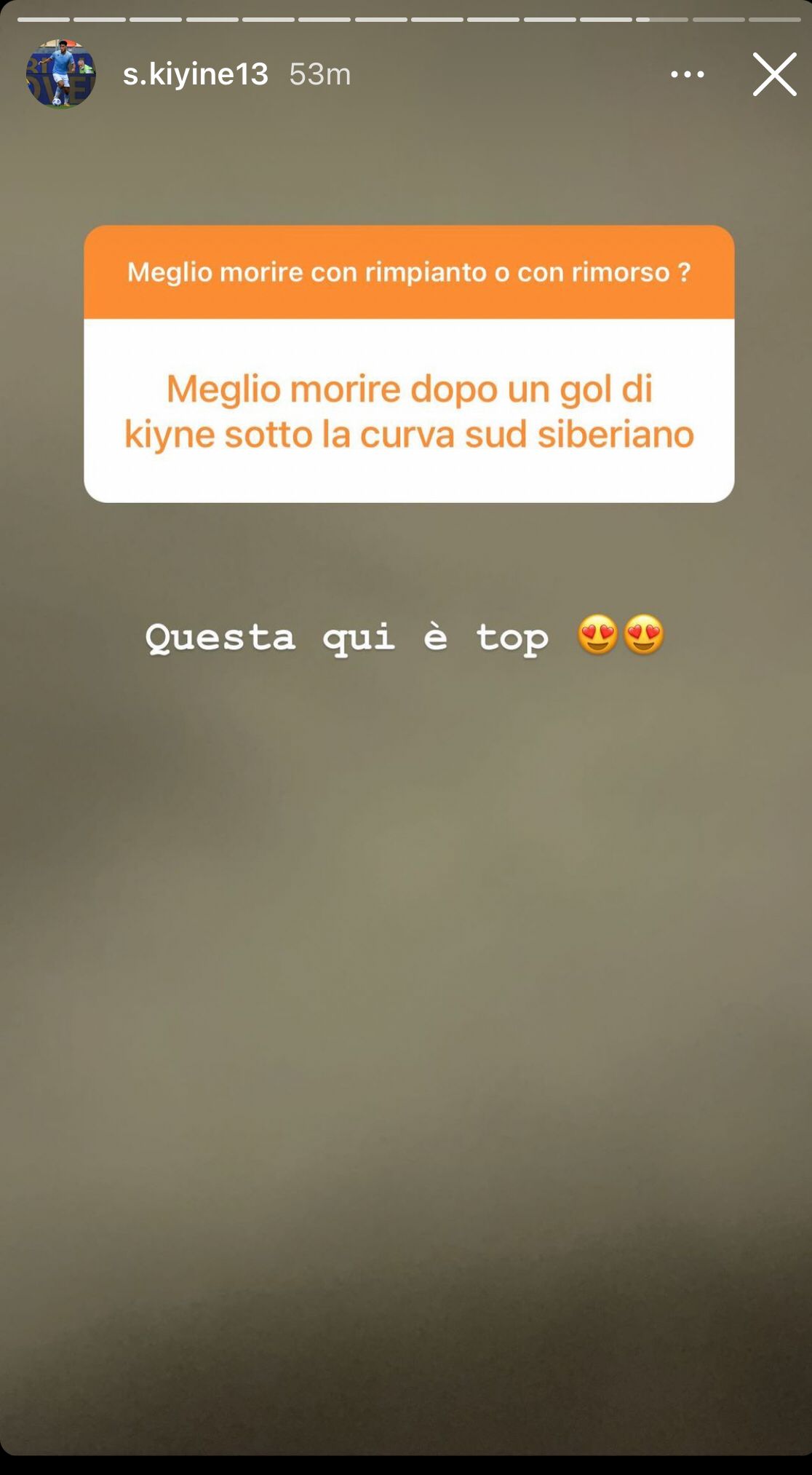Open the three-dot story options menu
812x1475 pixels.
tap(687, 74)
